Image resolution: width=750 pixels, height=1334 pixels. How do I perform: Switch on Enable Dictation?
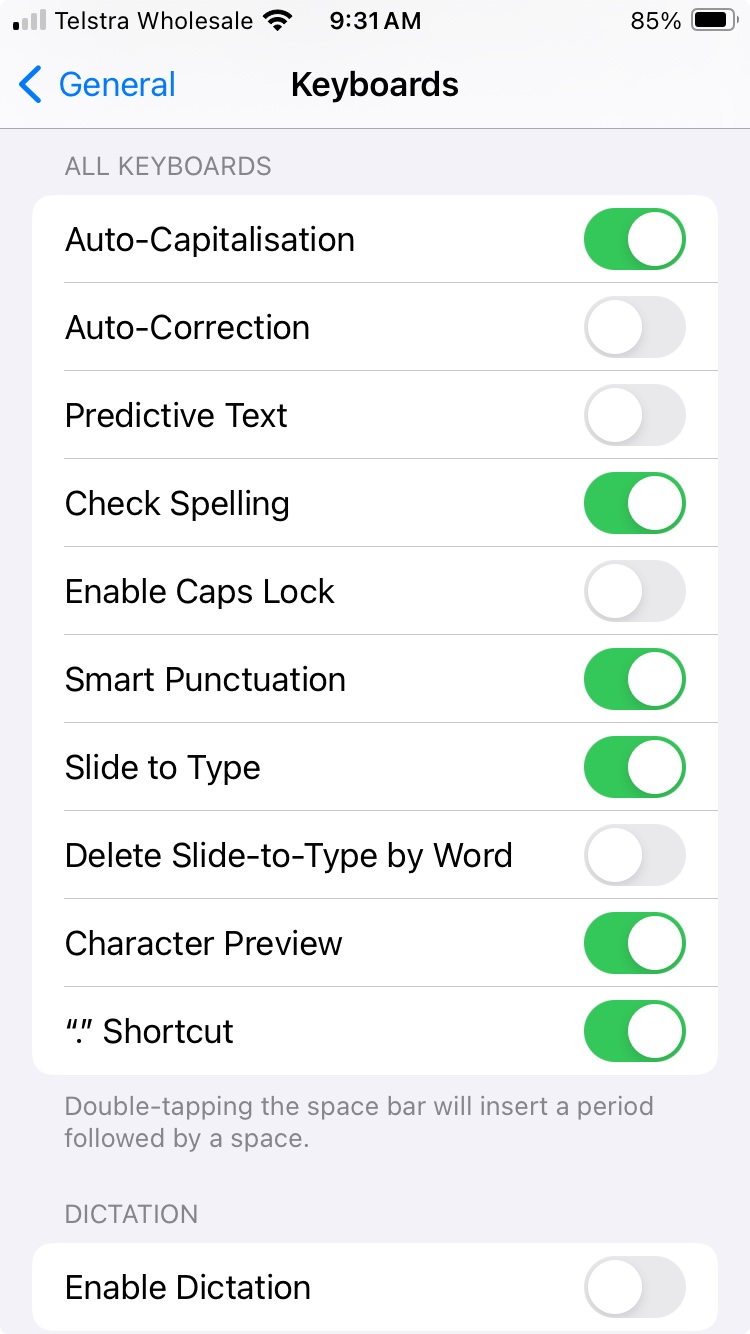pyautogui.click(x=634, y=1288)
